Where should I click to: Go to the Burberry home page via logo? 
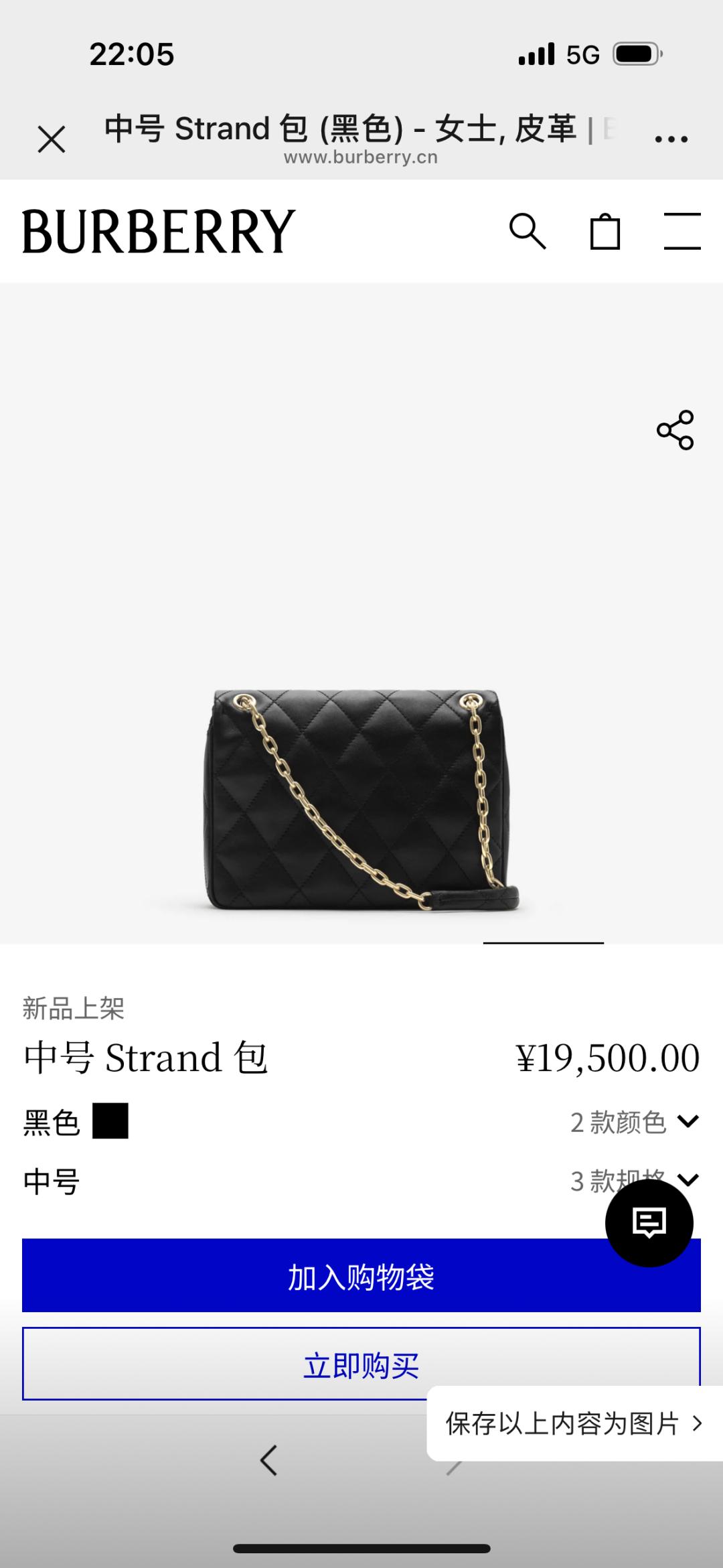[159, 232]
